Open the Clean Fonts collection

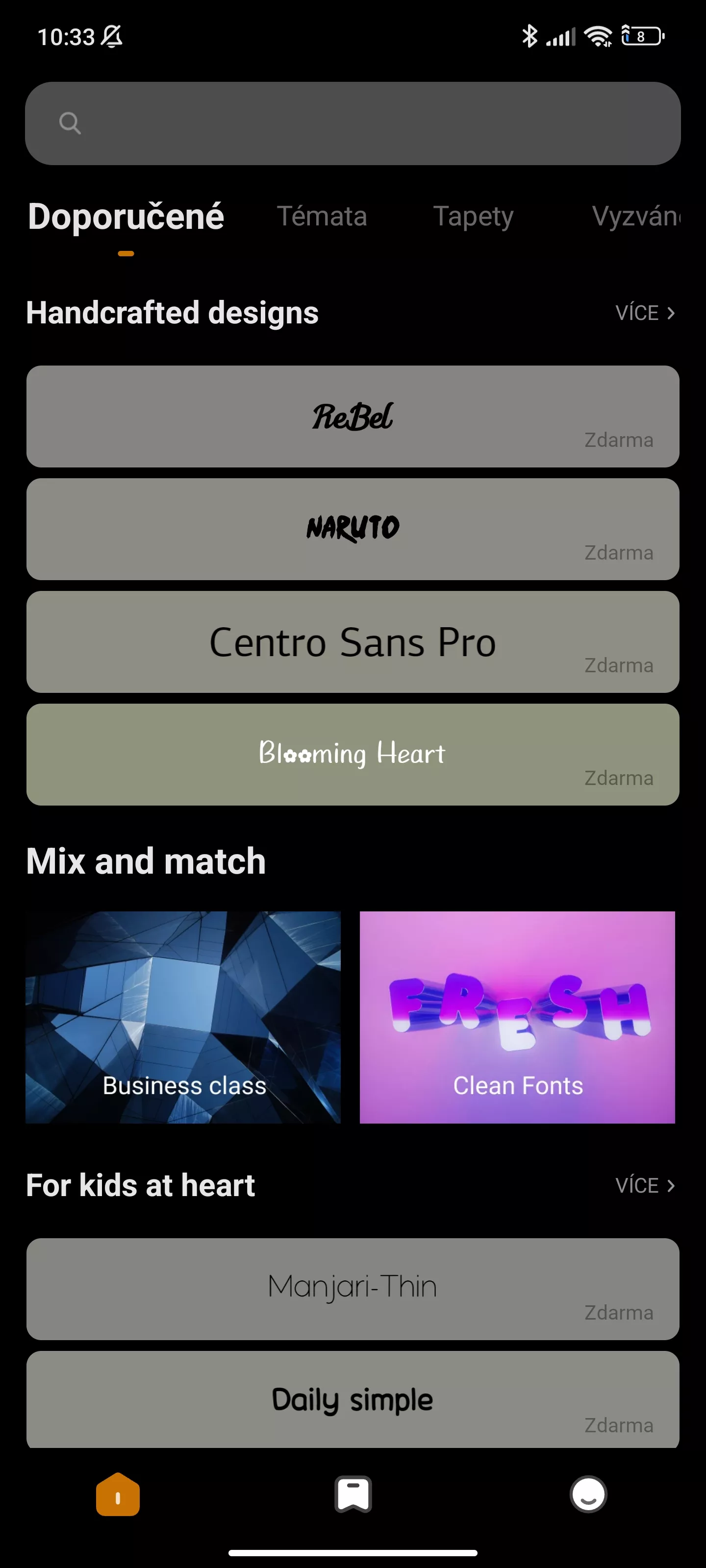coord(517,1017)
